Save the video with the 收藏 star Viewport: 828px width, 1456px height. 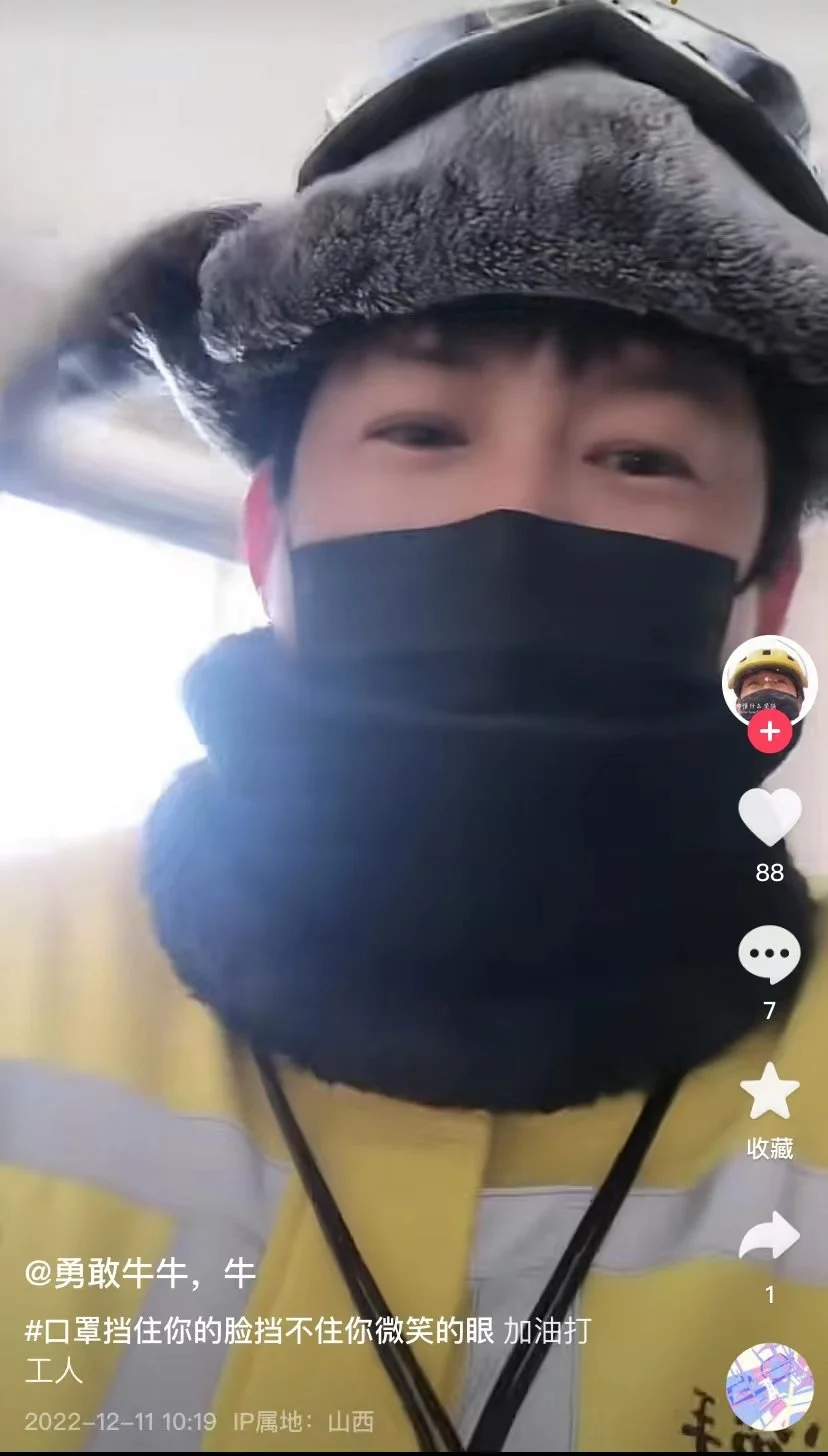(769, 1092)
